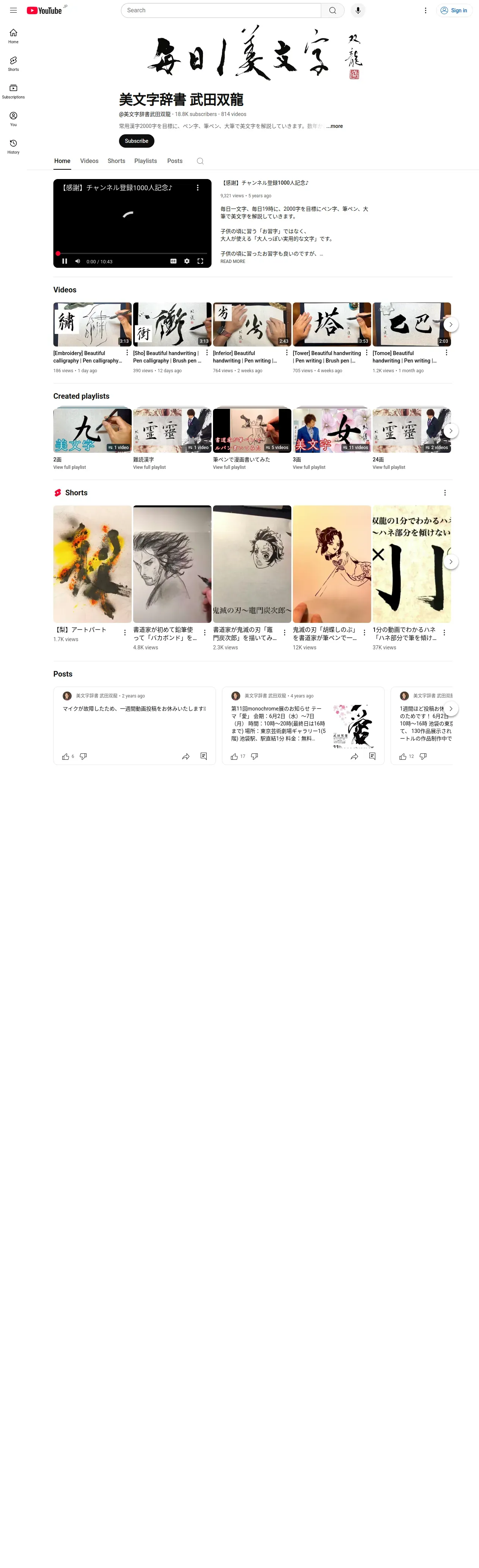The image size is (479, 1568).
Task: Open settings gear in the featured video player
Action: click(x=187, y=261)
